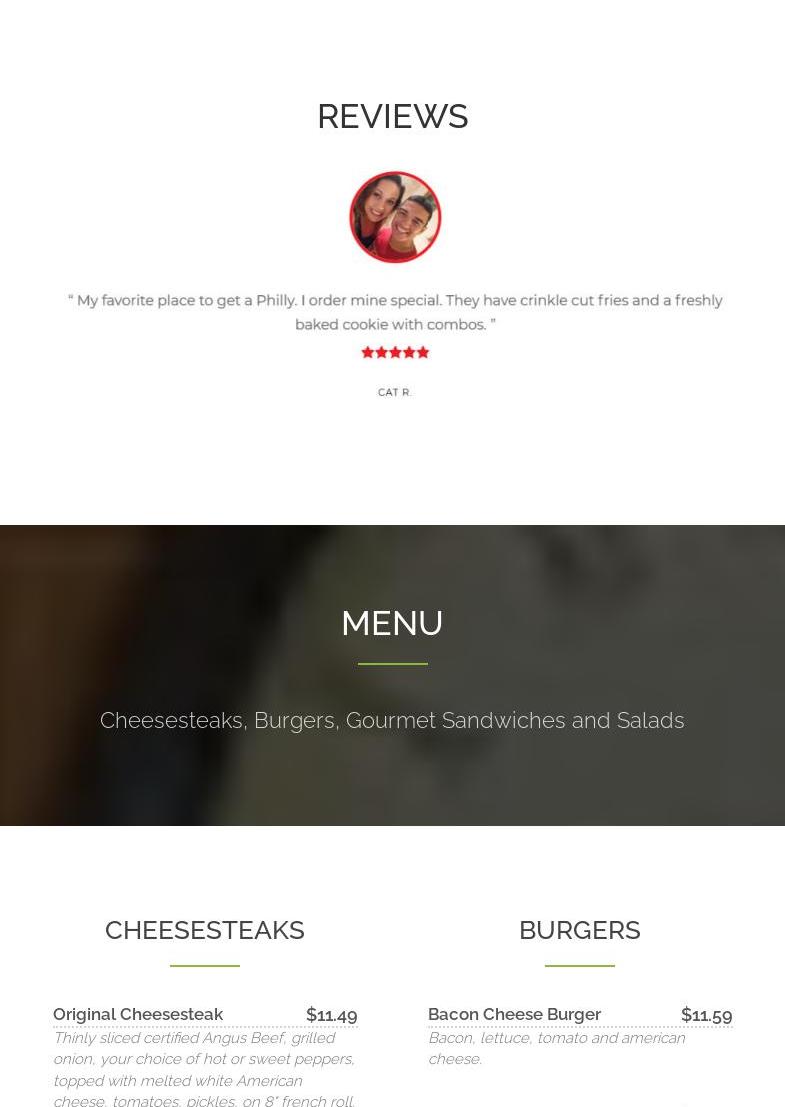Image resolution: width=785 pixels, height=1107 pixels.
Task: Open the Bacon Cheese Burger menu item
Action: (x=514, y=1014)
